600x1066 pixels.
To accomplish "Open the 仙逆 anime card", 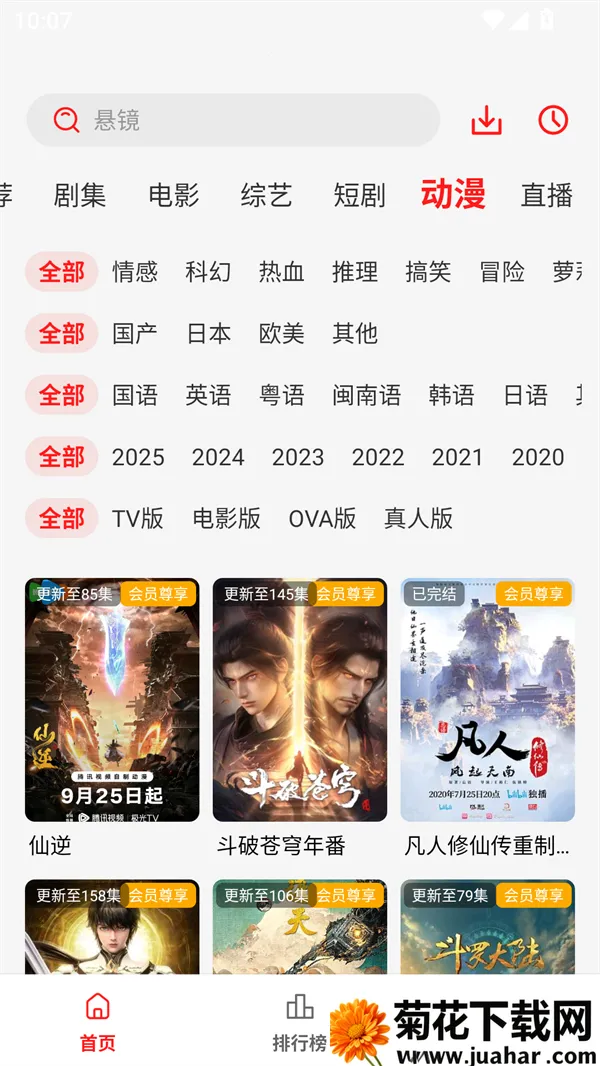I will pos(112,700).
